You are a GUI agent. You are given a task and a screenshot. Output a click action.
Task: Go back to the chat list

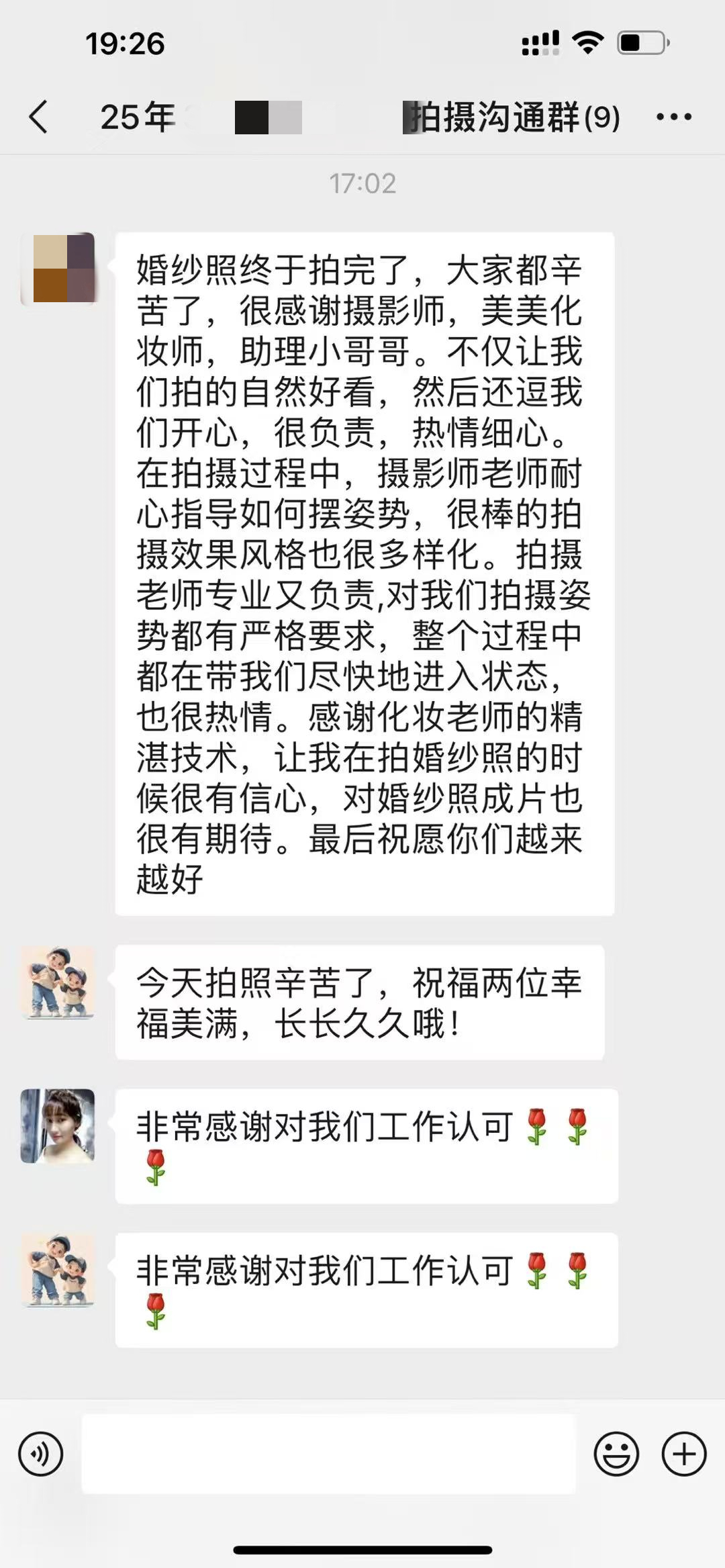click(39, 117)
